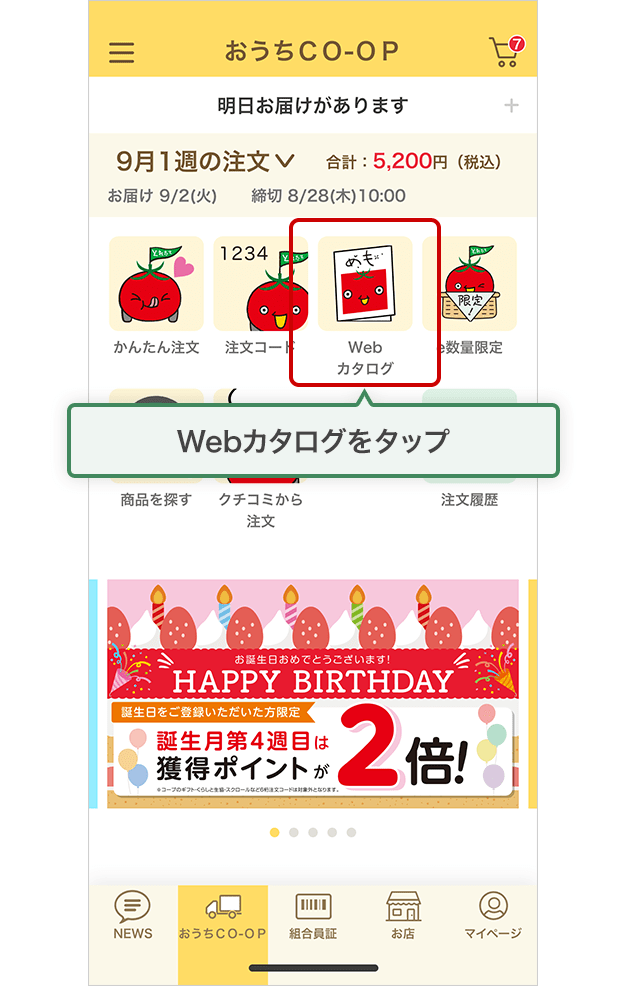Tap the Webカタログ tile
Screen dimensions: 626x986
(x=365, y=300)
